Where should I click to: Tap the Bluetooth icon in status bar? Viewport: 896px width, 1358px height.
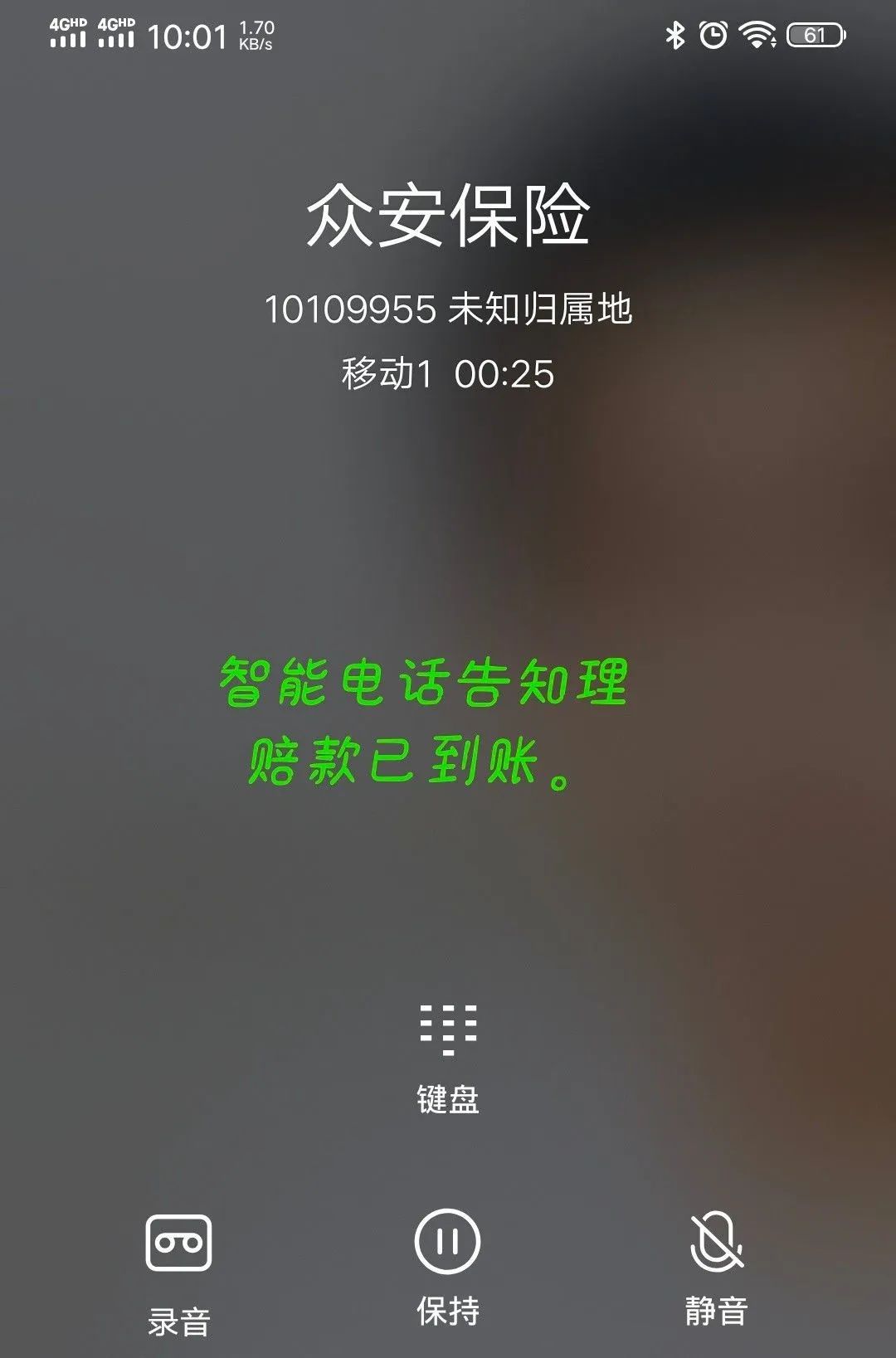(x=674, y=33)
